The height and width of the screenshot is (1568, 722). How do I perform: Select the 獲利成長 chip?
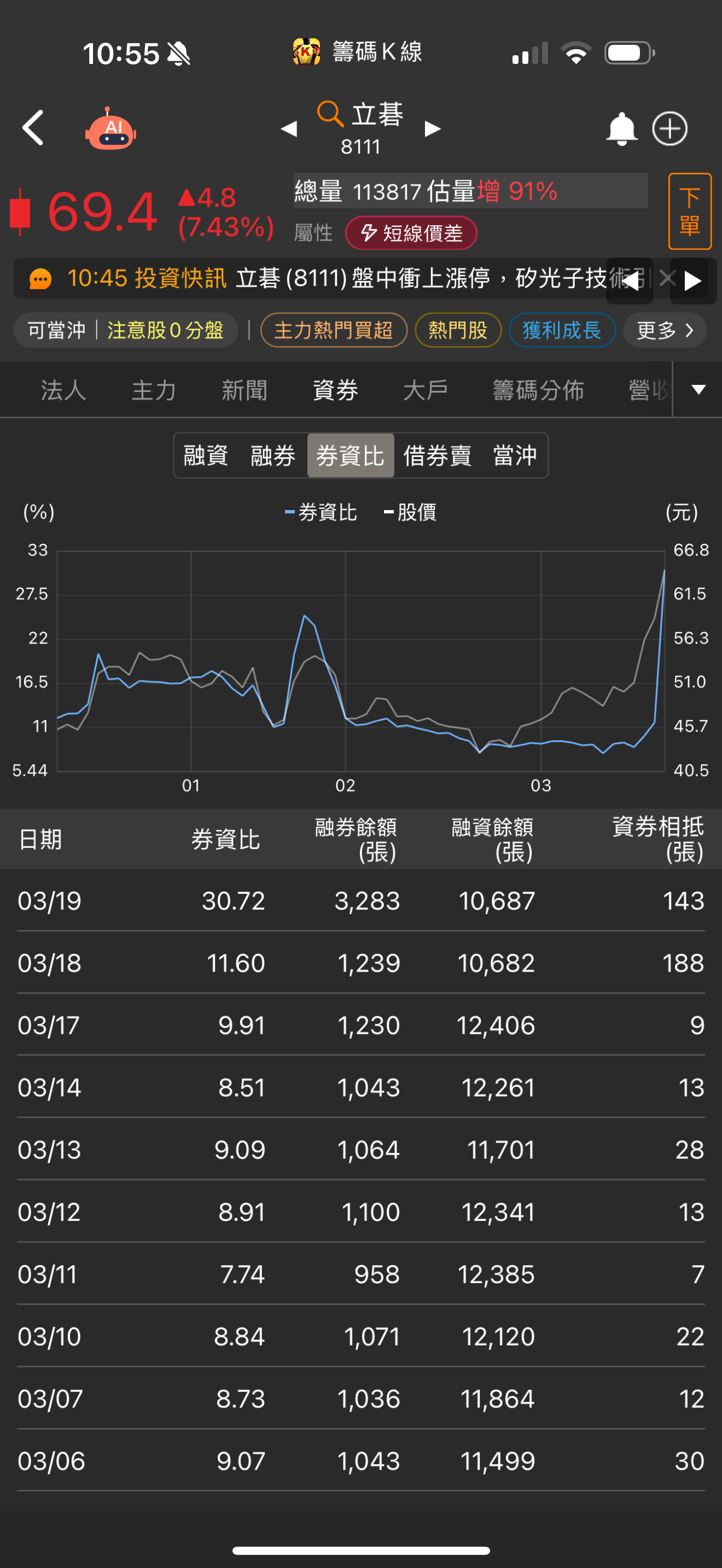click(x=561, y=330)
